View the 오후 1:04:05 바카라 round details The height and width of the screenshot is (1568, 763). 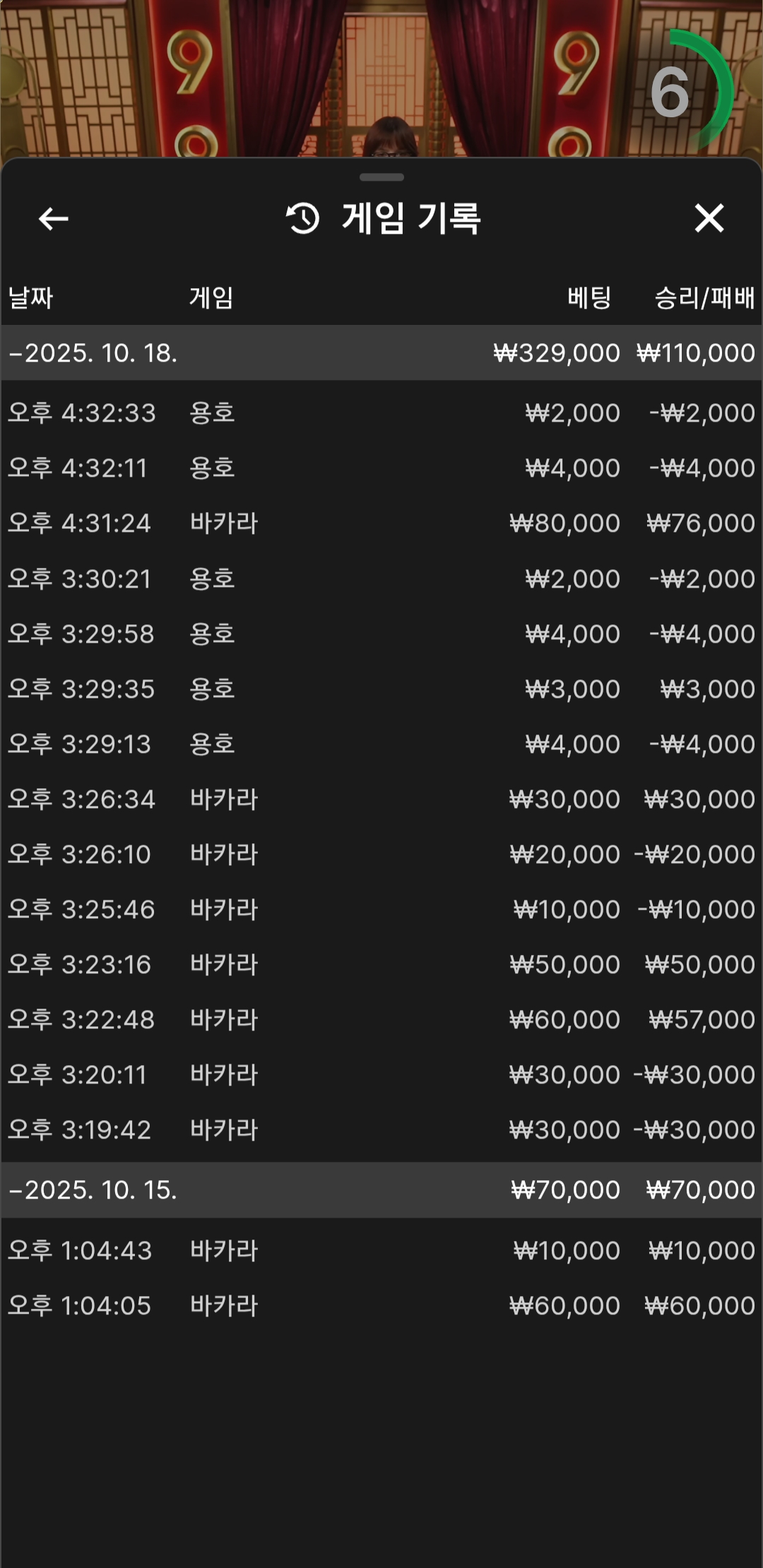coord(381,1306)
